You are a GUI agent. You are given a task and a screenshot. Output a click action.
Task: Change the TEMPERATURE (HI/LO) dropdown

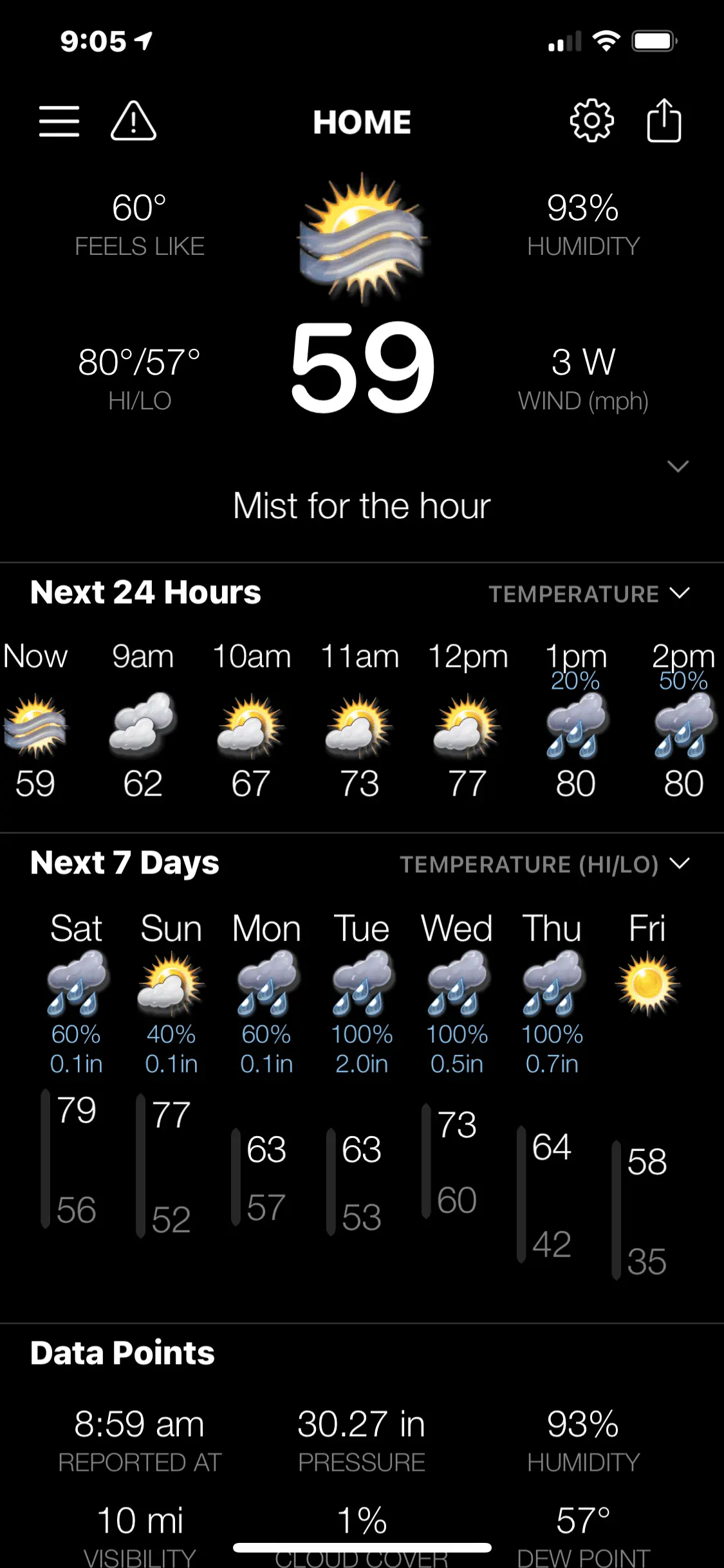544,864
